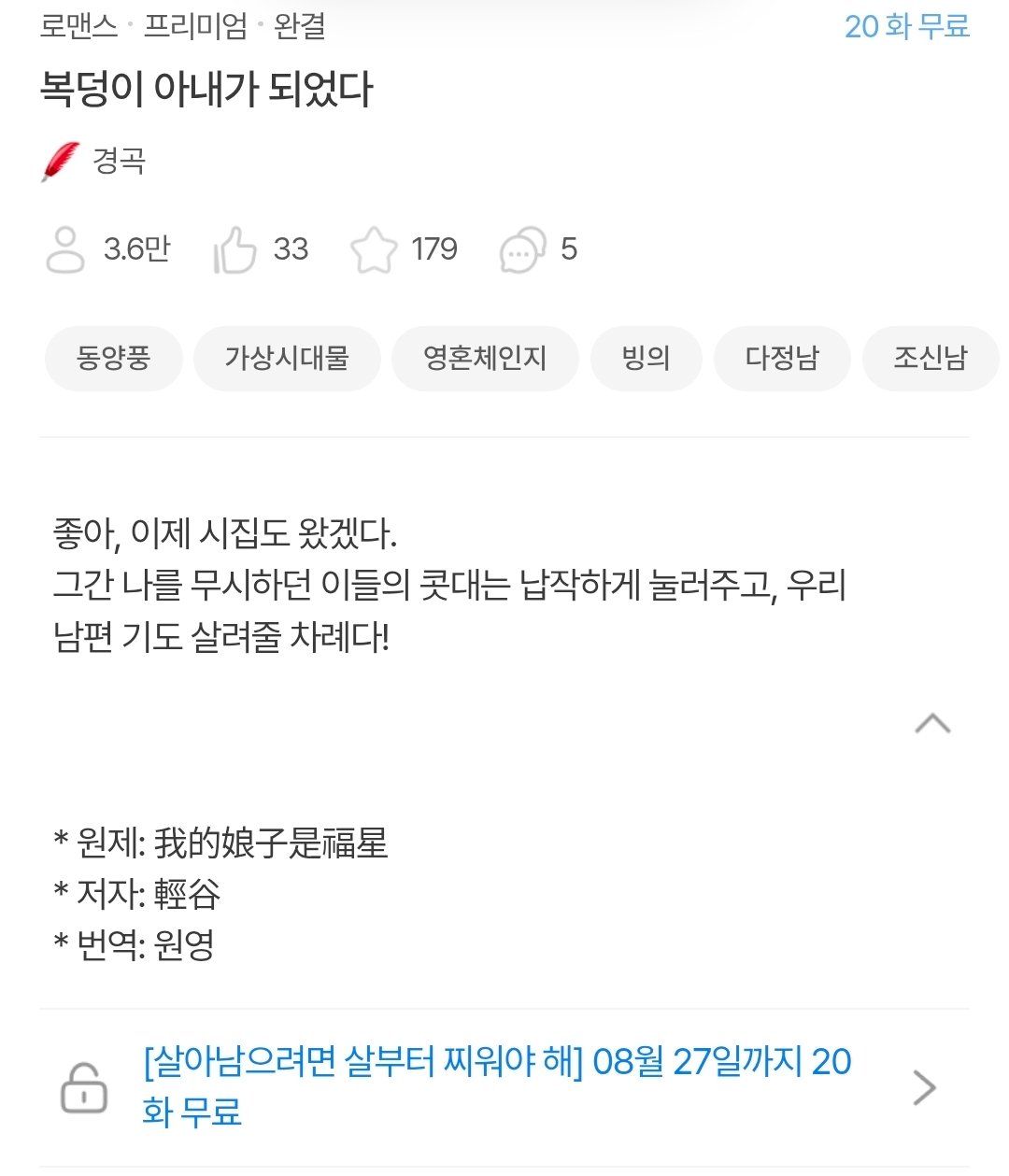Select the 동양풍 tag chip
The width and height of the screenshot is (1009, 1176).
coord(113,358)
